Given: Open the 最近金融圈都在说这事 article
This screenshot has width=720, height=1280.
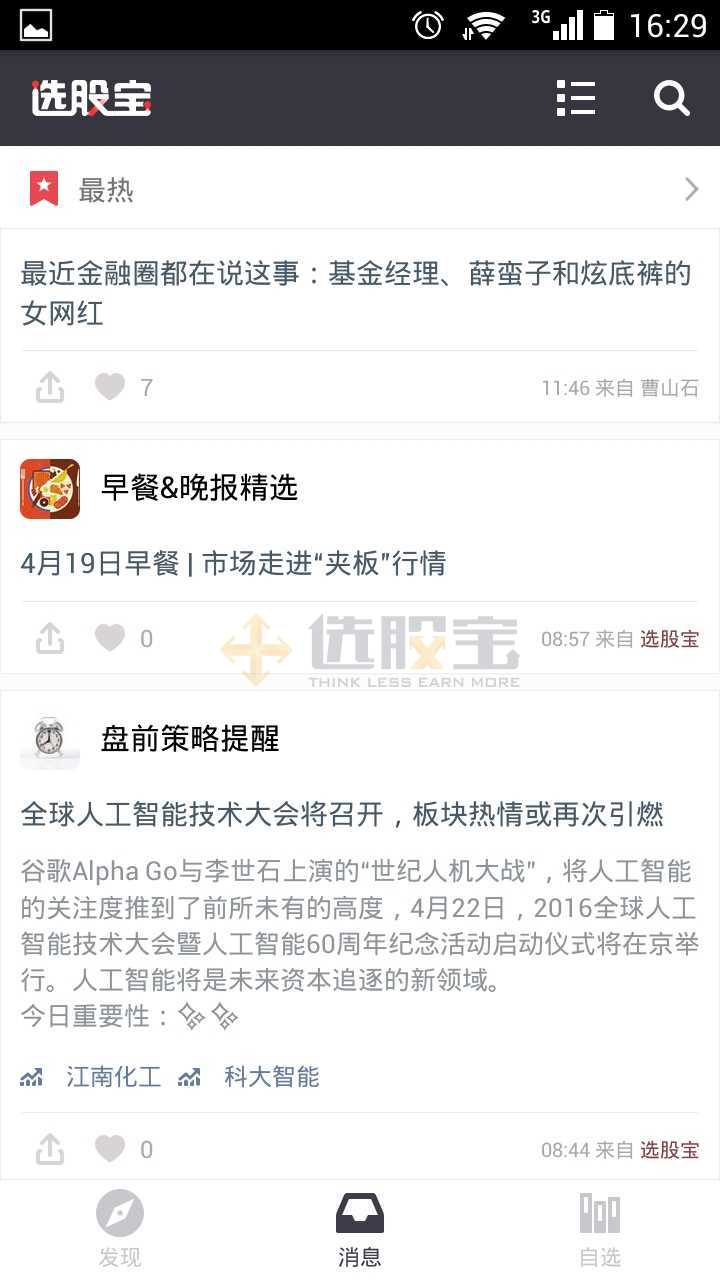Looking at the screenshot, I should click(356, 293).
